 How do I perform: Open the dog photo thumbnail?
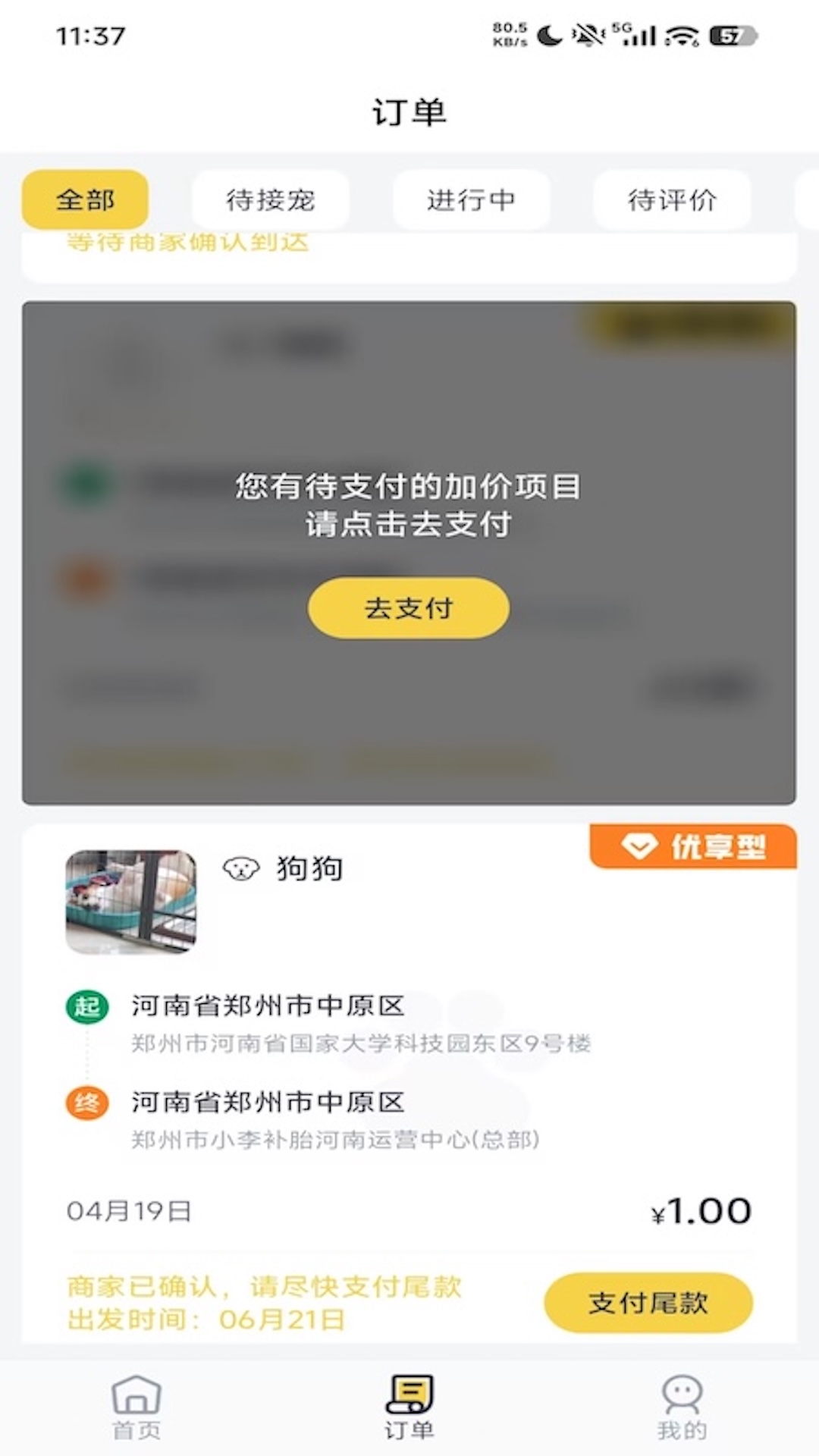tap(130, 902)
